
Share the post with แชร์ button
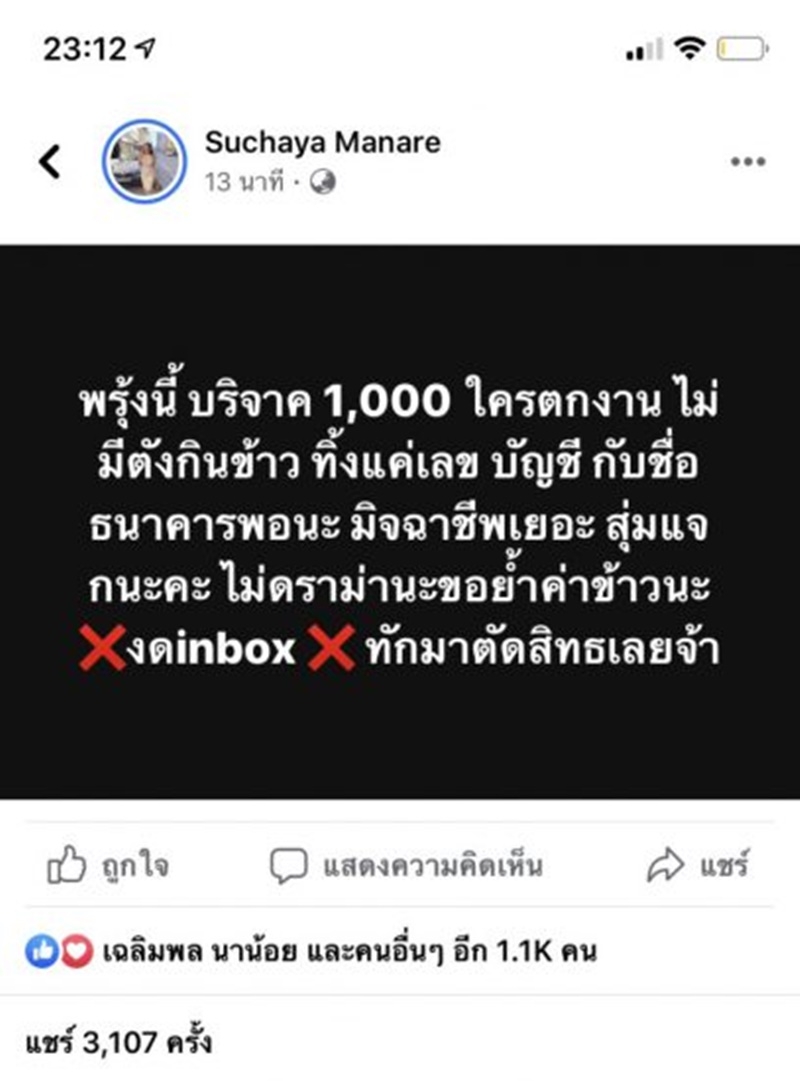(698, 866)
